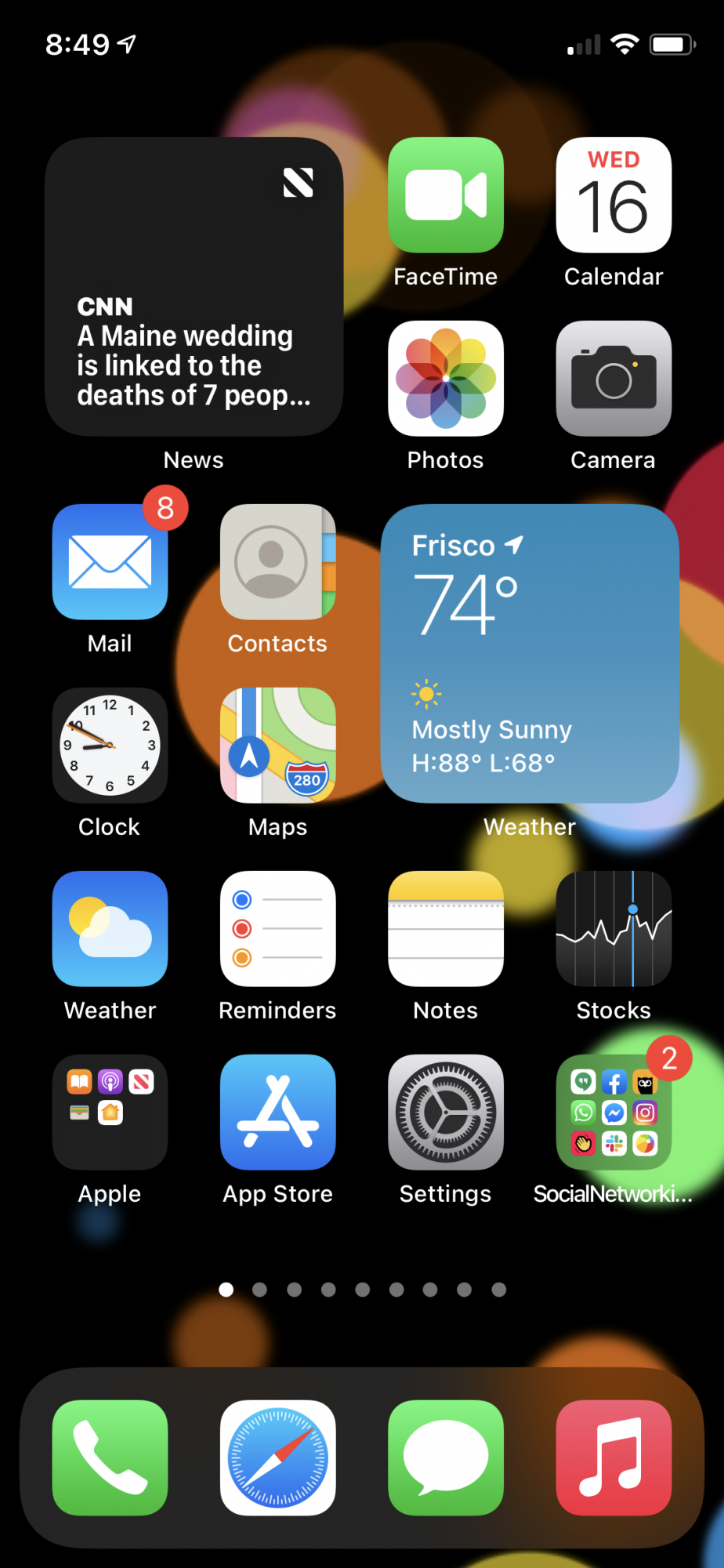Open the Photos app
724x1568 pixels.
(446, 379)
